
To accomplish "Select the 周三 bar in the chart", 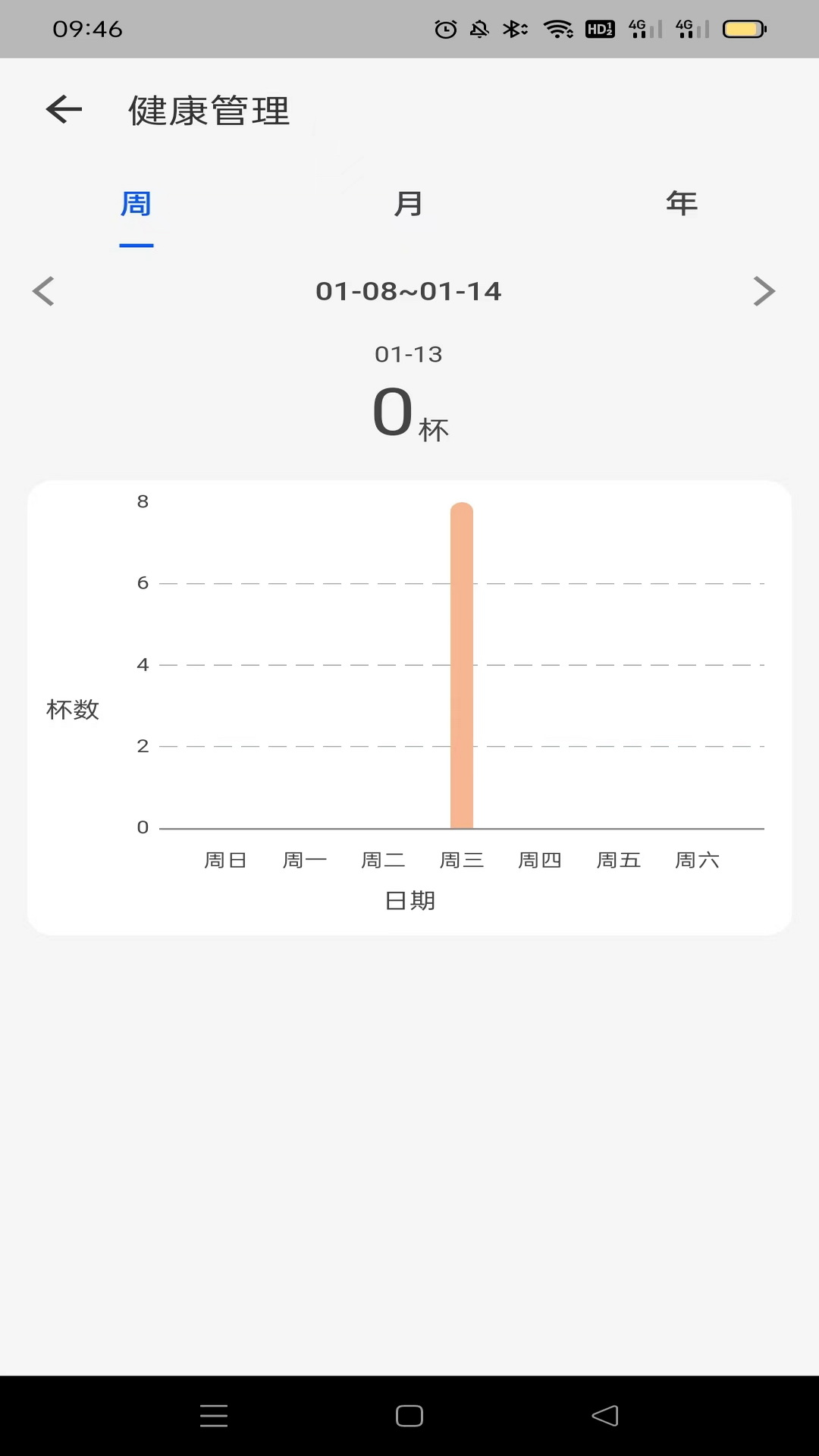I will (x=462, y=665).
